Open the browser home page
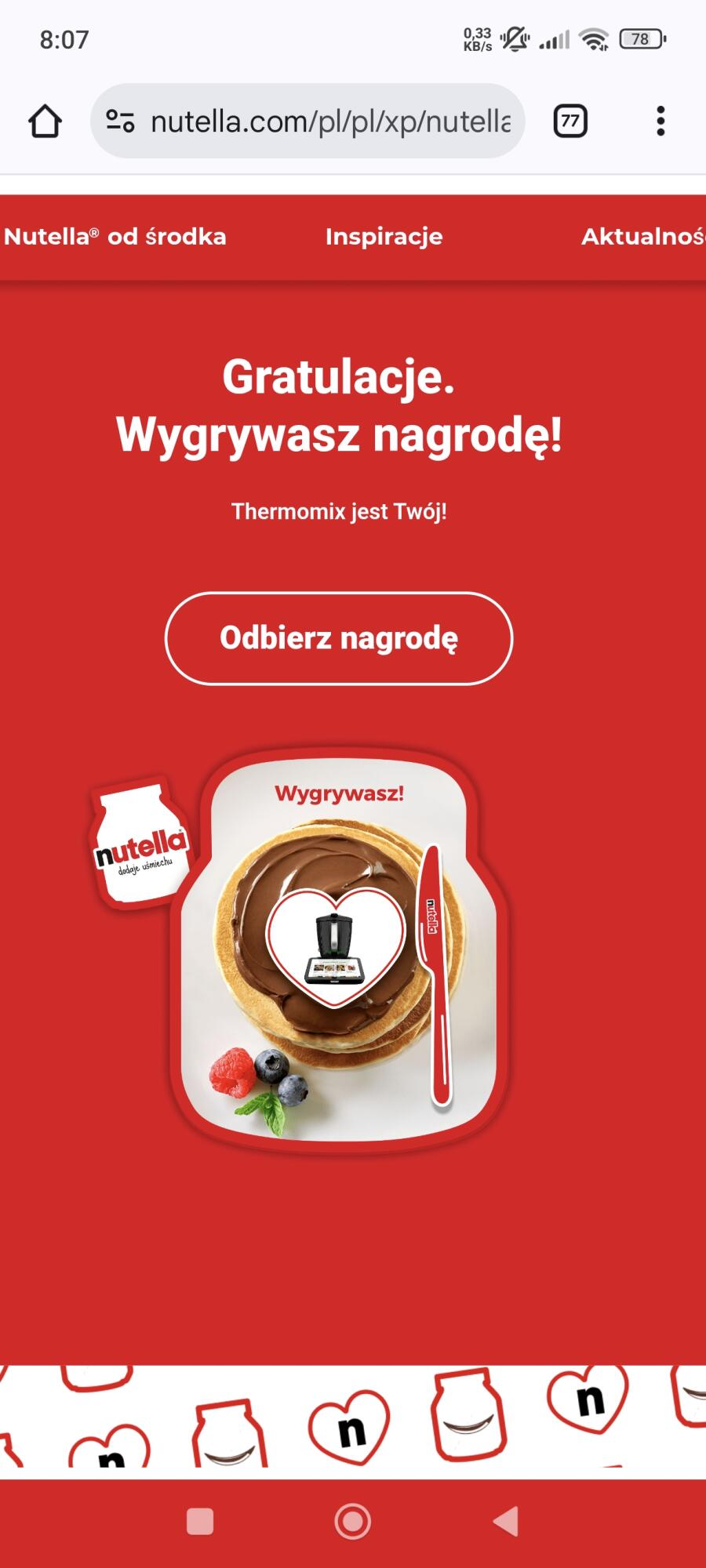Screen dimensions: 706x1568 [x=45, y=122]
